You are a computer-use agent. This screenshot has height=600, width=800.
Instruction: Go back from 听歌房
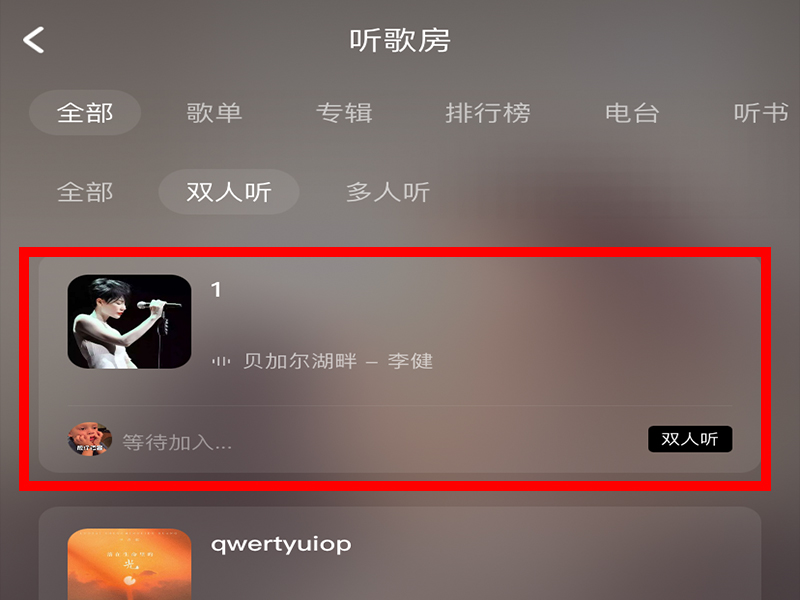click(35, 40)
